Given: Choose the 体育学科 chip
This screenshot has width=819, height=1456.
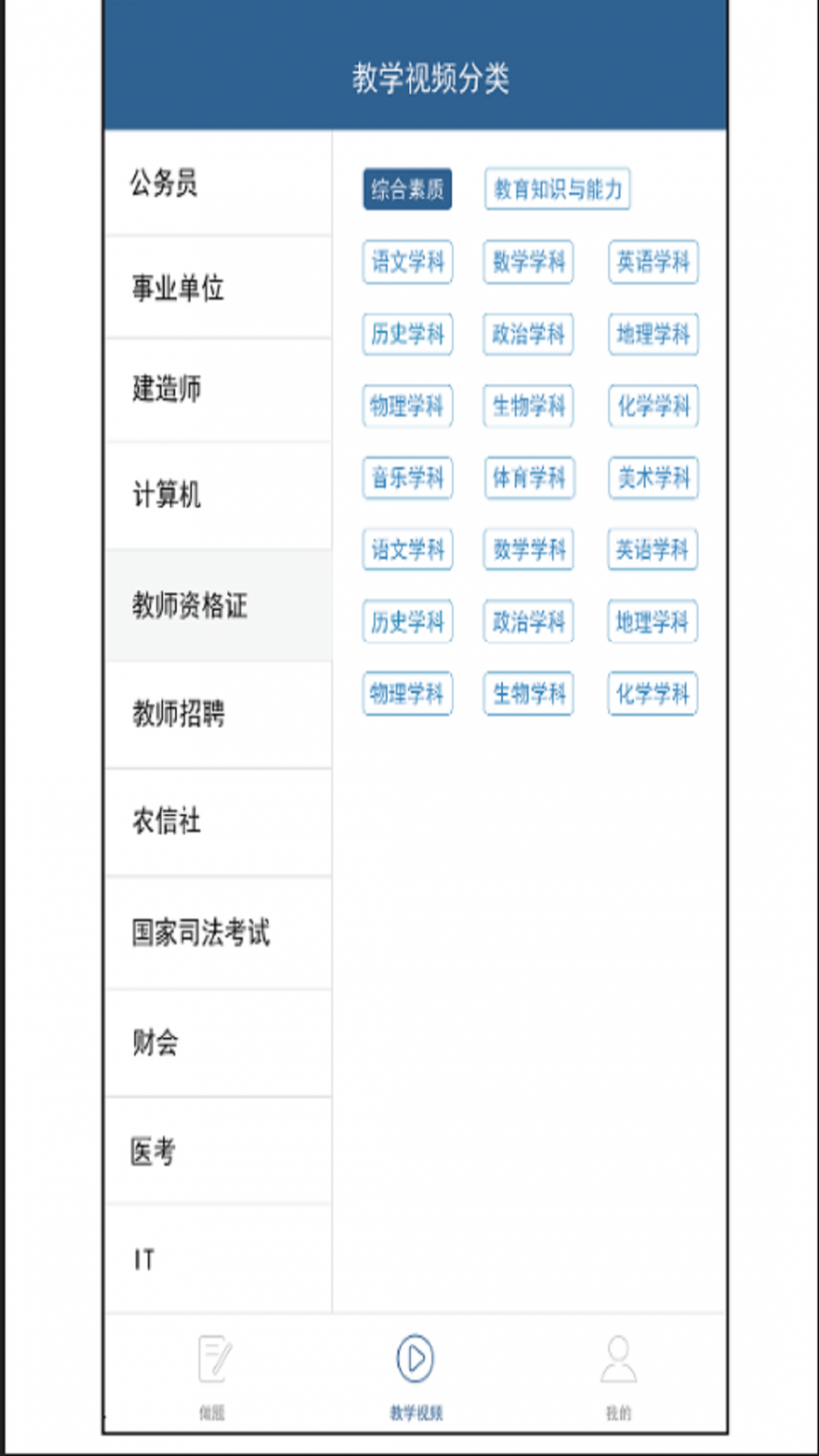Looking at the screenshot, I should pos(529,478).
